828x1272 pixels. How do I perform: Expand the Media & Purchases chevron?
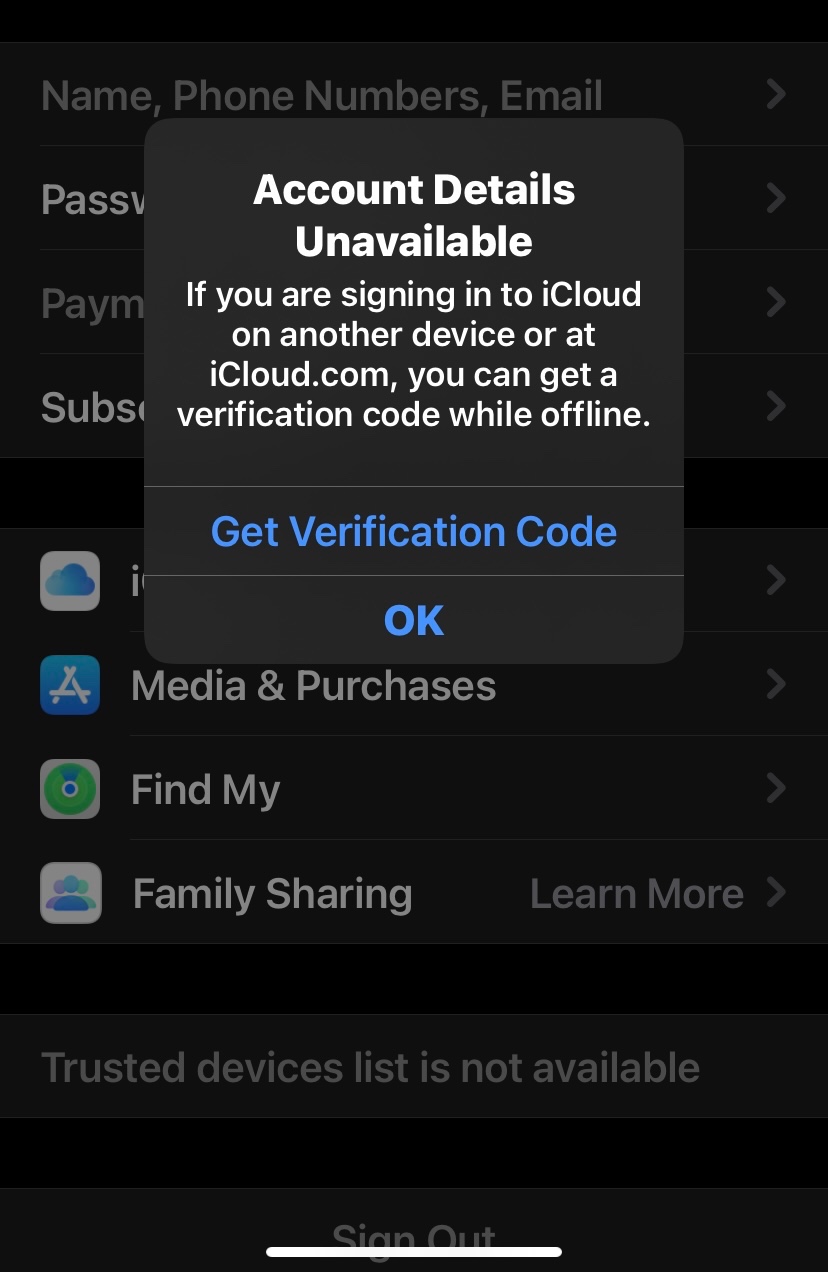pyautogui.click(x=776, y=685)
